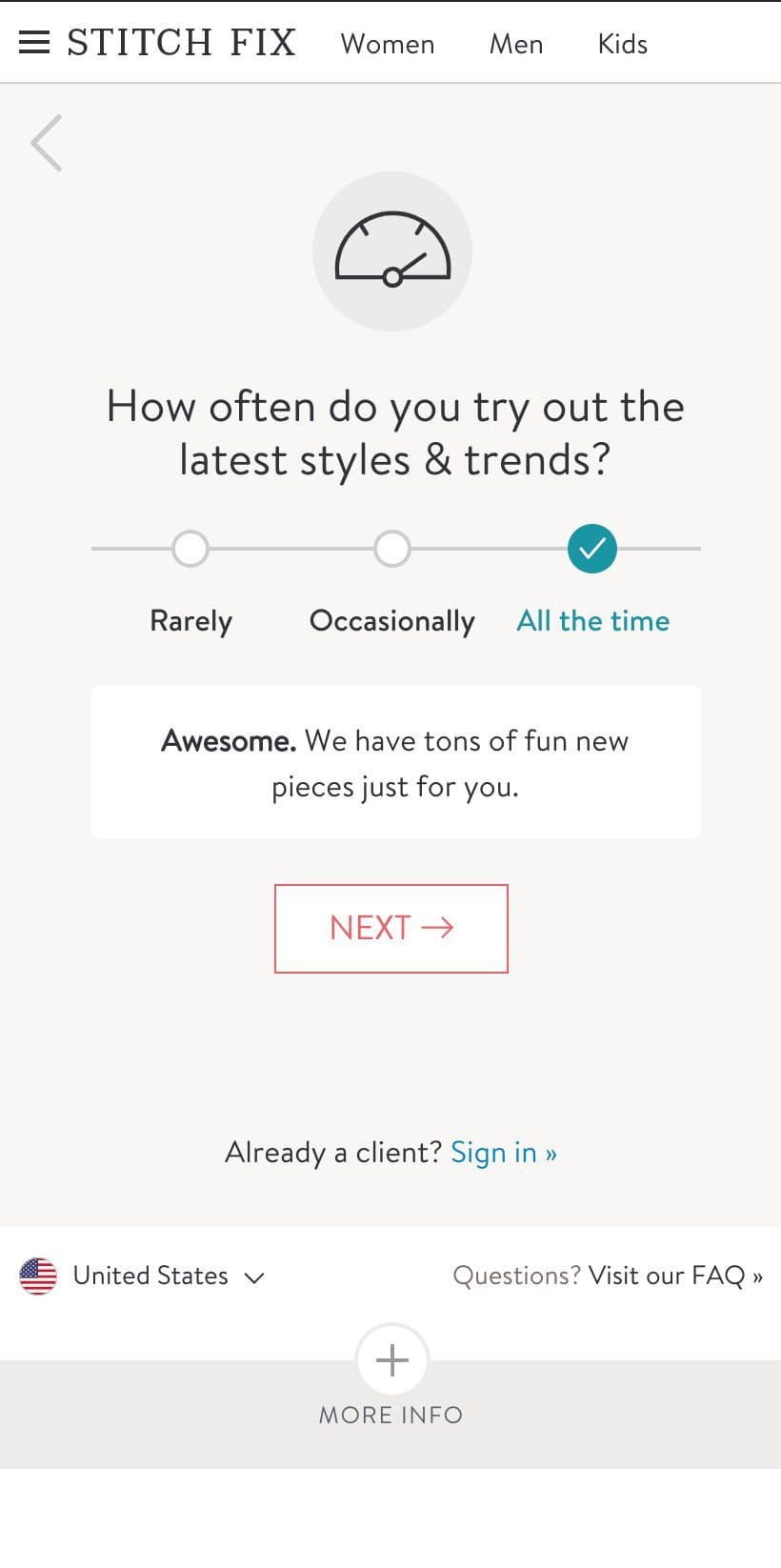Image resolution: width=781 pixels, height=1568 pixels.
Task: Choose the Occasionally option
Action: click(392, 549)
